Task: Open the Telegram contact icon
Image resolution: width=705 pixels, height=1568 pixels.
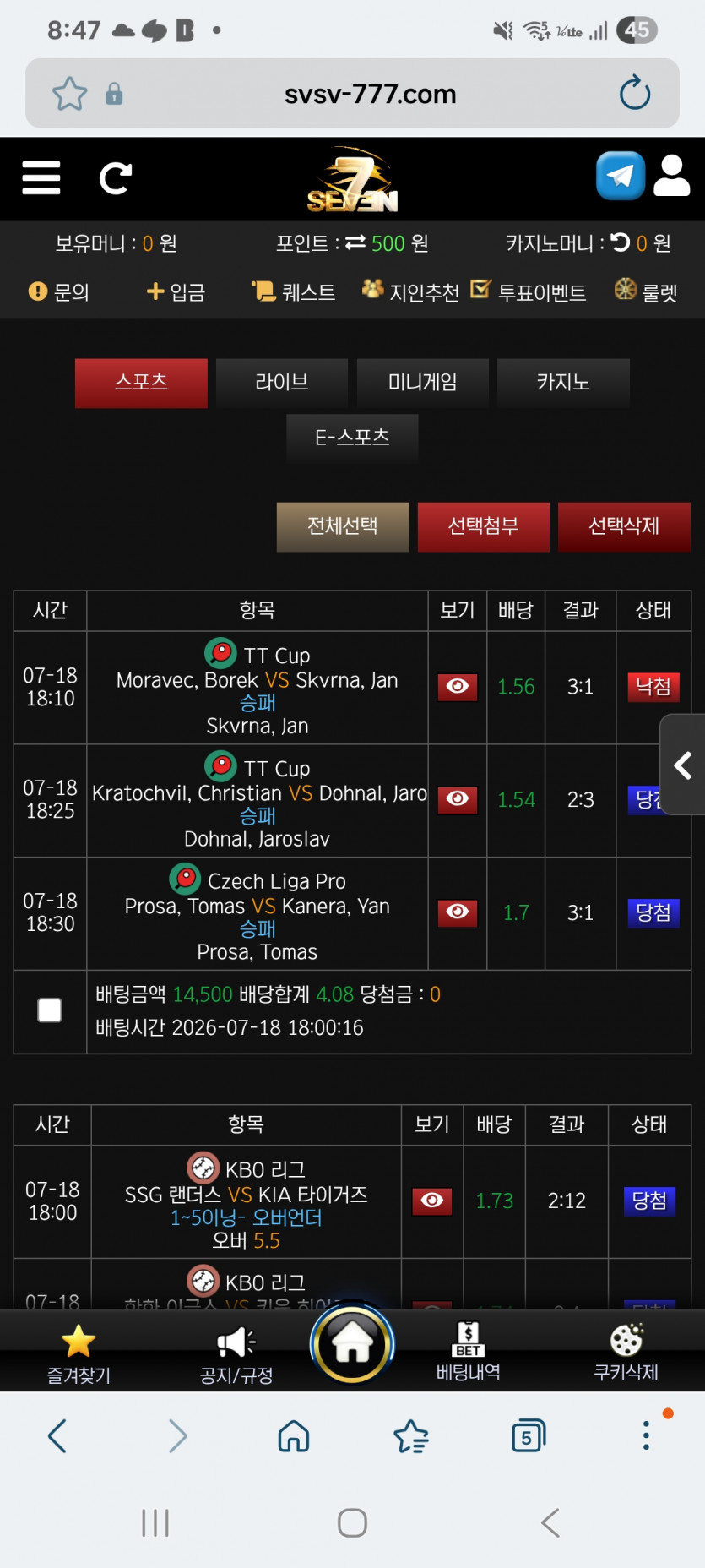Action: pos(621,176)
